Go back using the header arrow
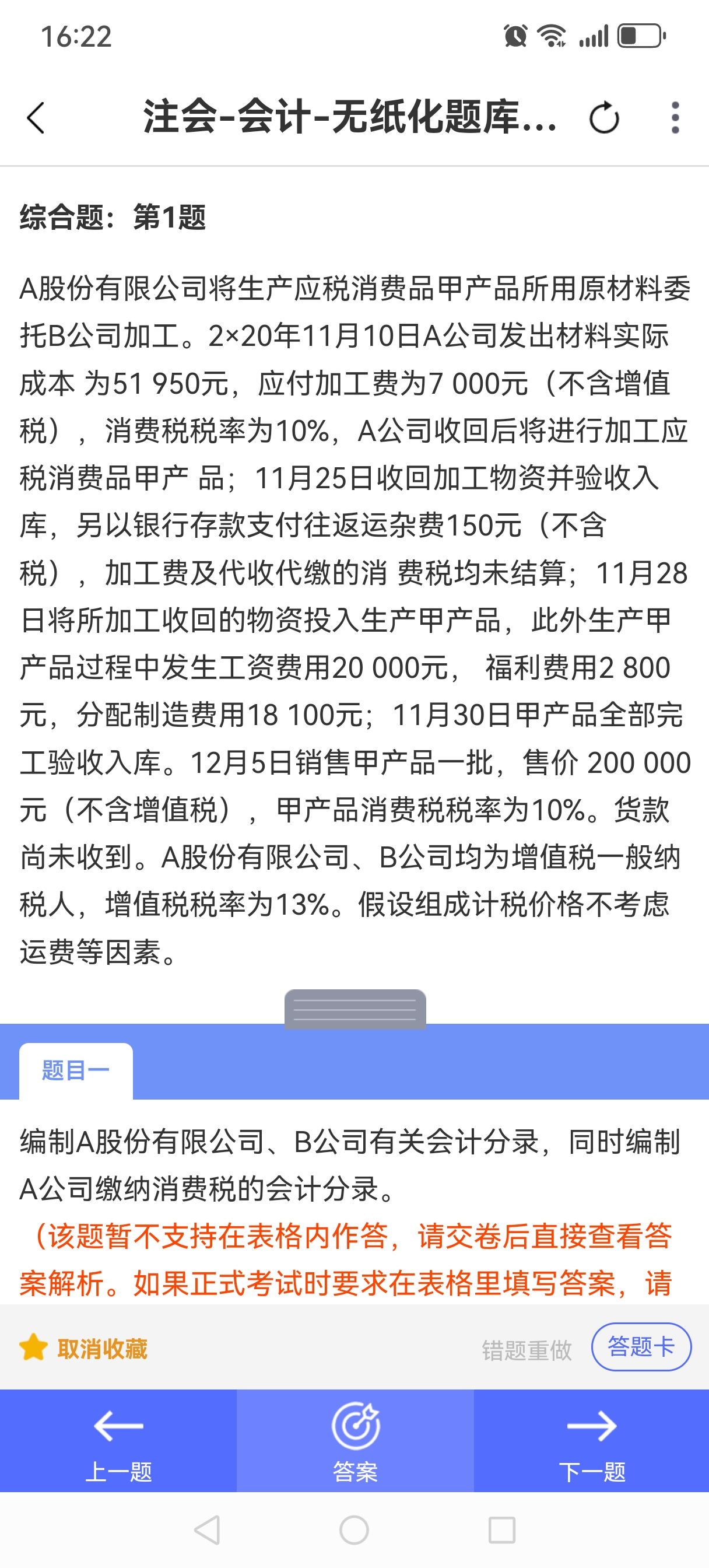Image resolution: width=709 pixels, height=1568 pixels. point(36,117)
